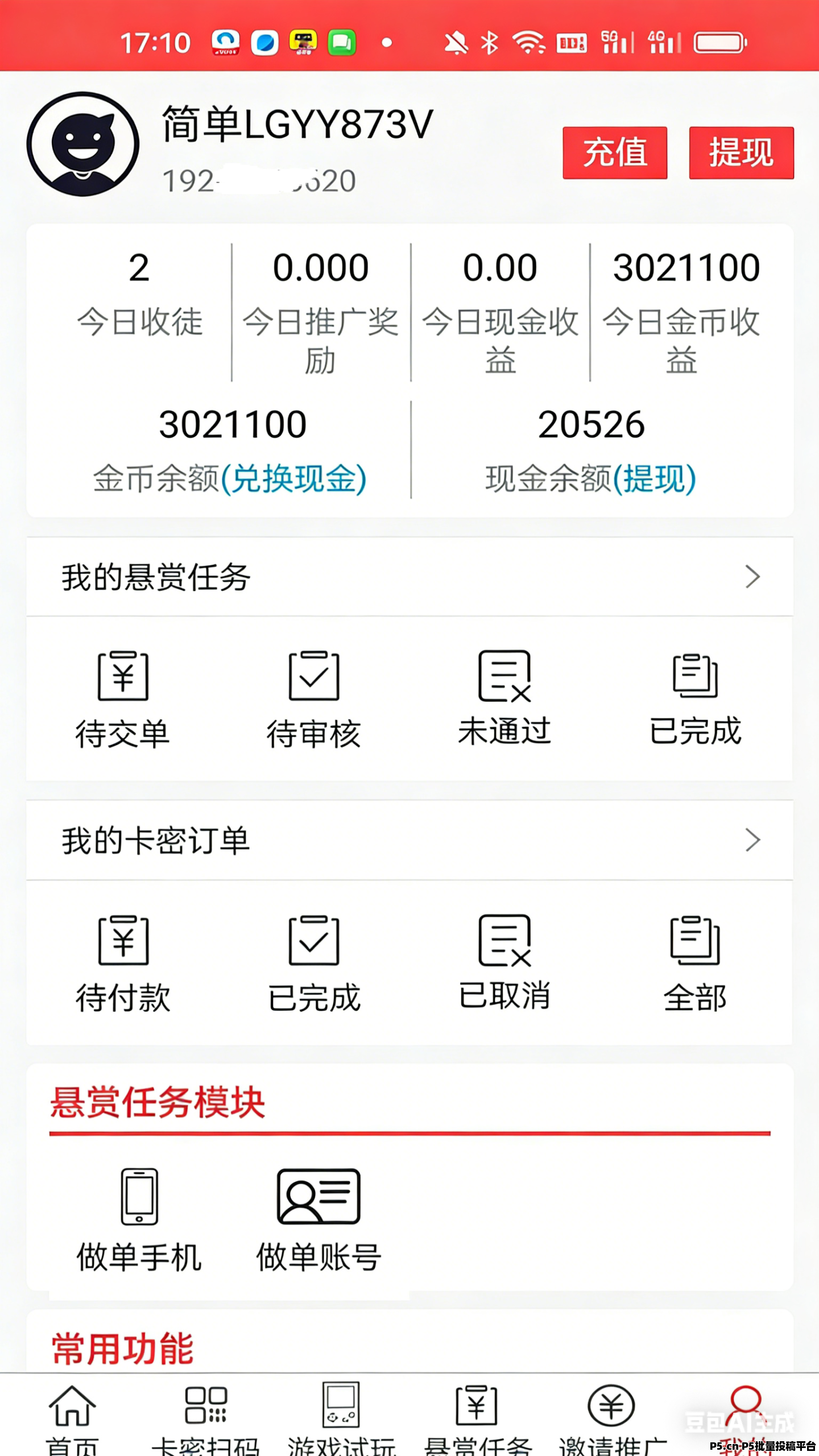Open 未通过 bounty tasks

click(504, 697)
